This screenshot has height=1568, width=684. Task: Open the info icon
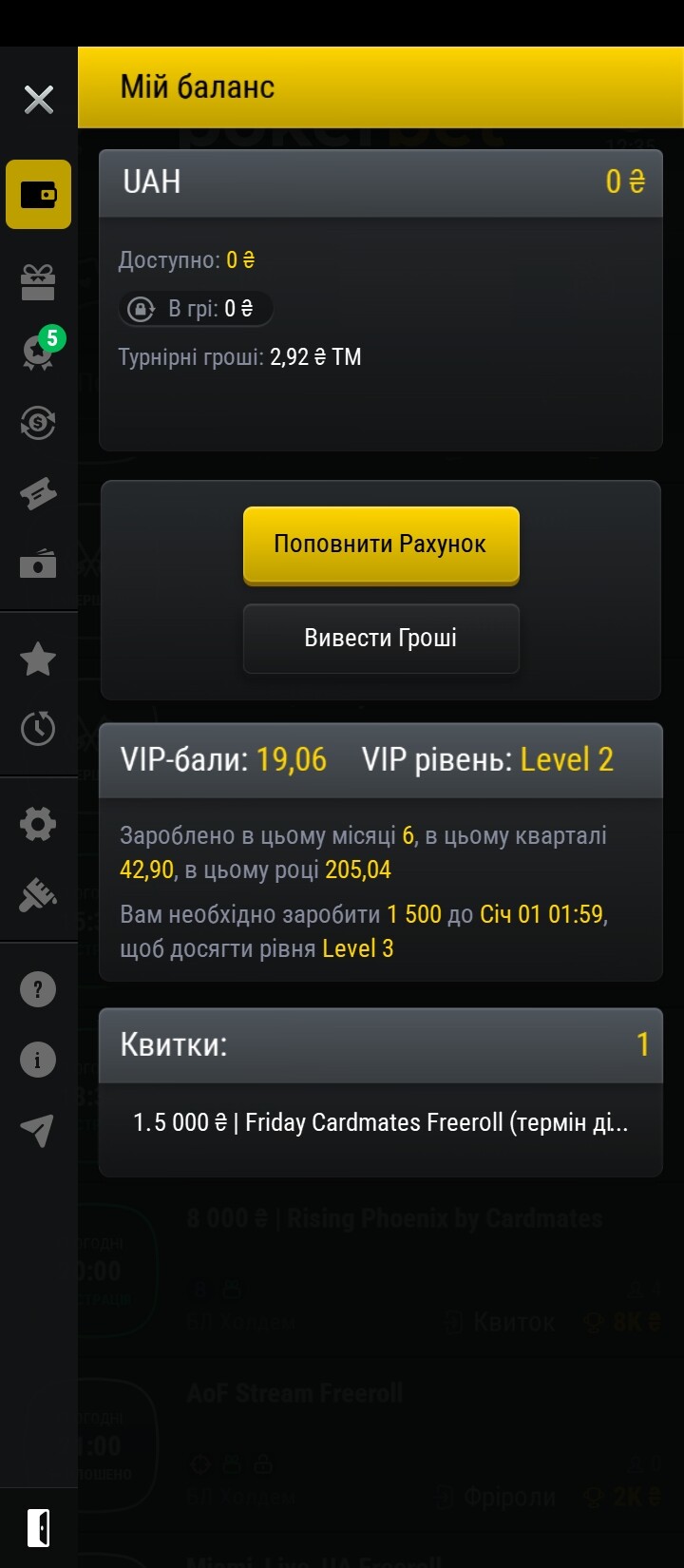coord(39,1060)
